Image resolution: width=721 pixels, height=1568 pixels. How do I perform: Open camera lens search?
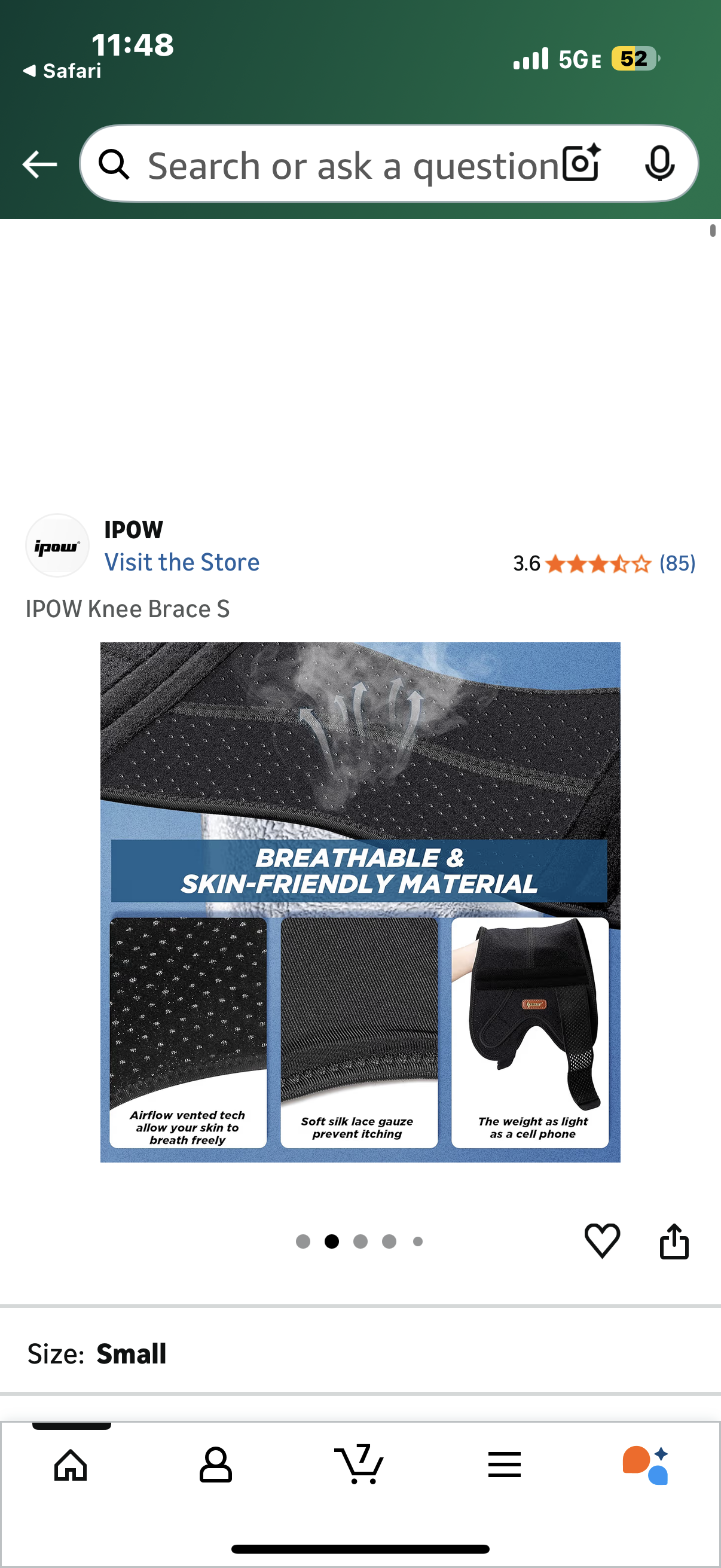pyautogui.click(x=581, y=164)
